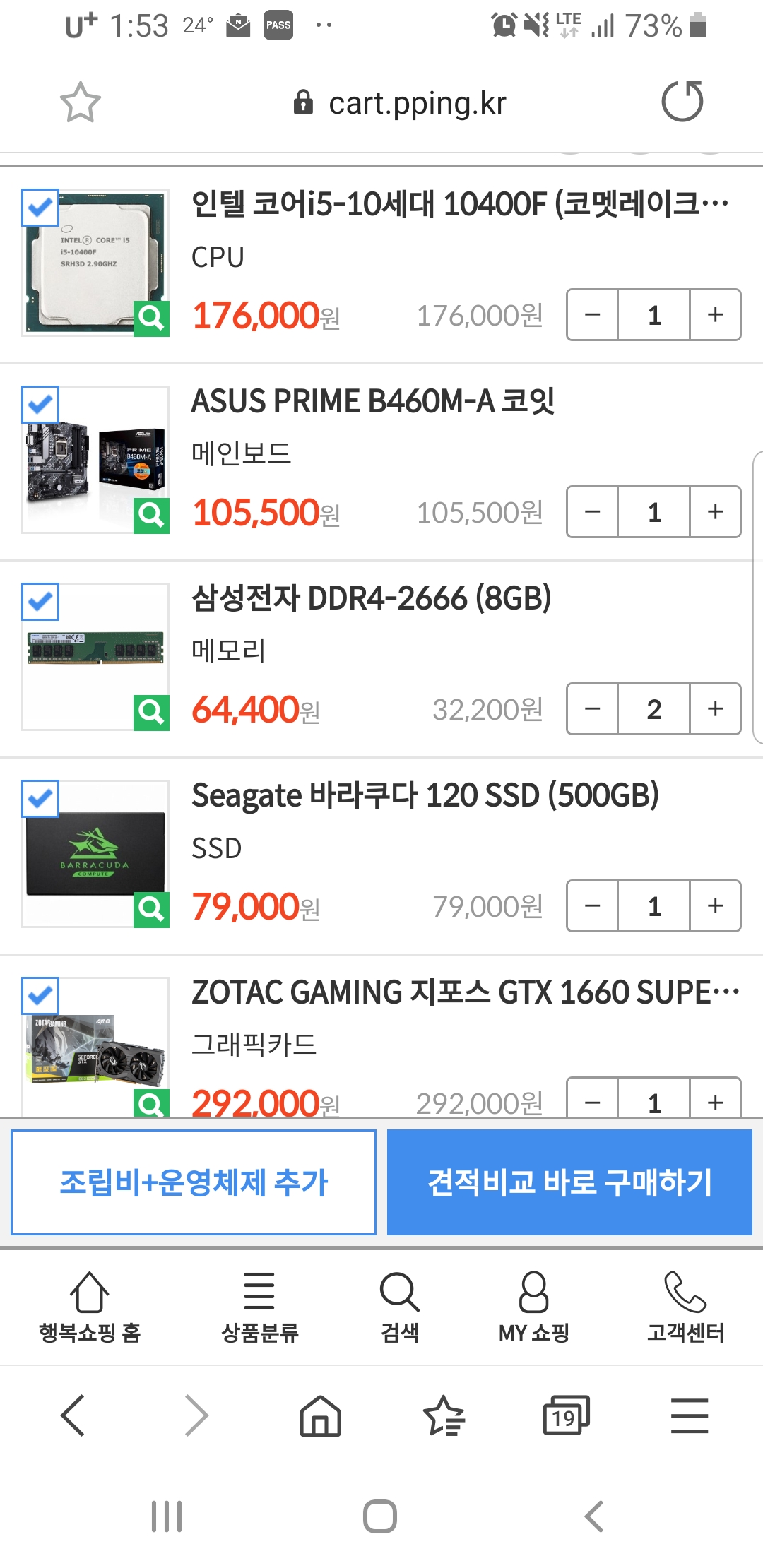
Task: Uncheck the Intel Core i5-10400F CPU item
Action: tap(40, 208)
